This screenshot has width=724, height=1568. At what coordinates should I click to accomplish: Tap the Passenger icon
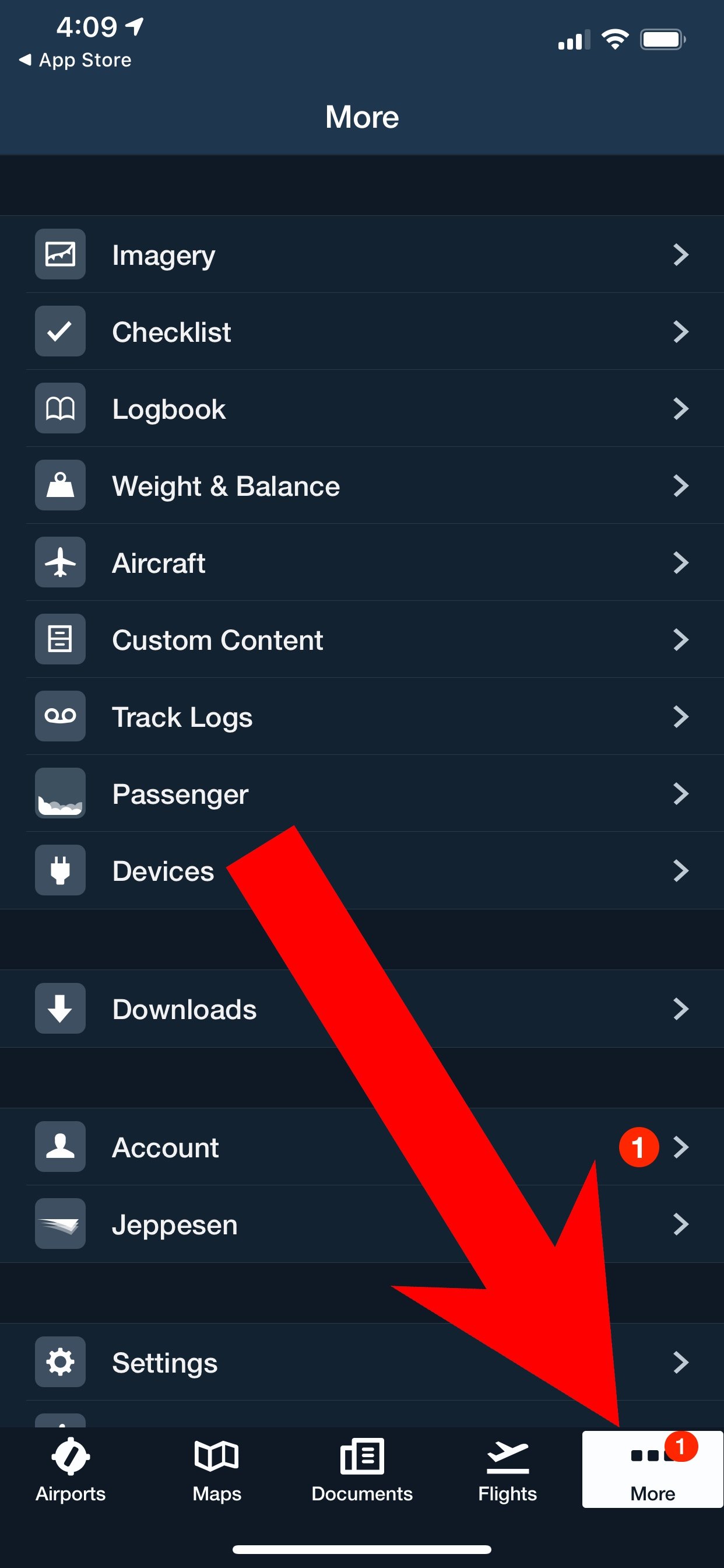(59, 793)
